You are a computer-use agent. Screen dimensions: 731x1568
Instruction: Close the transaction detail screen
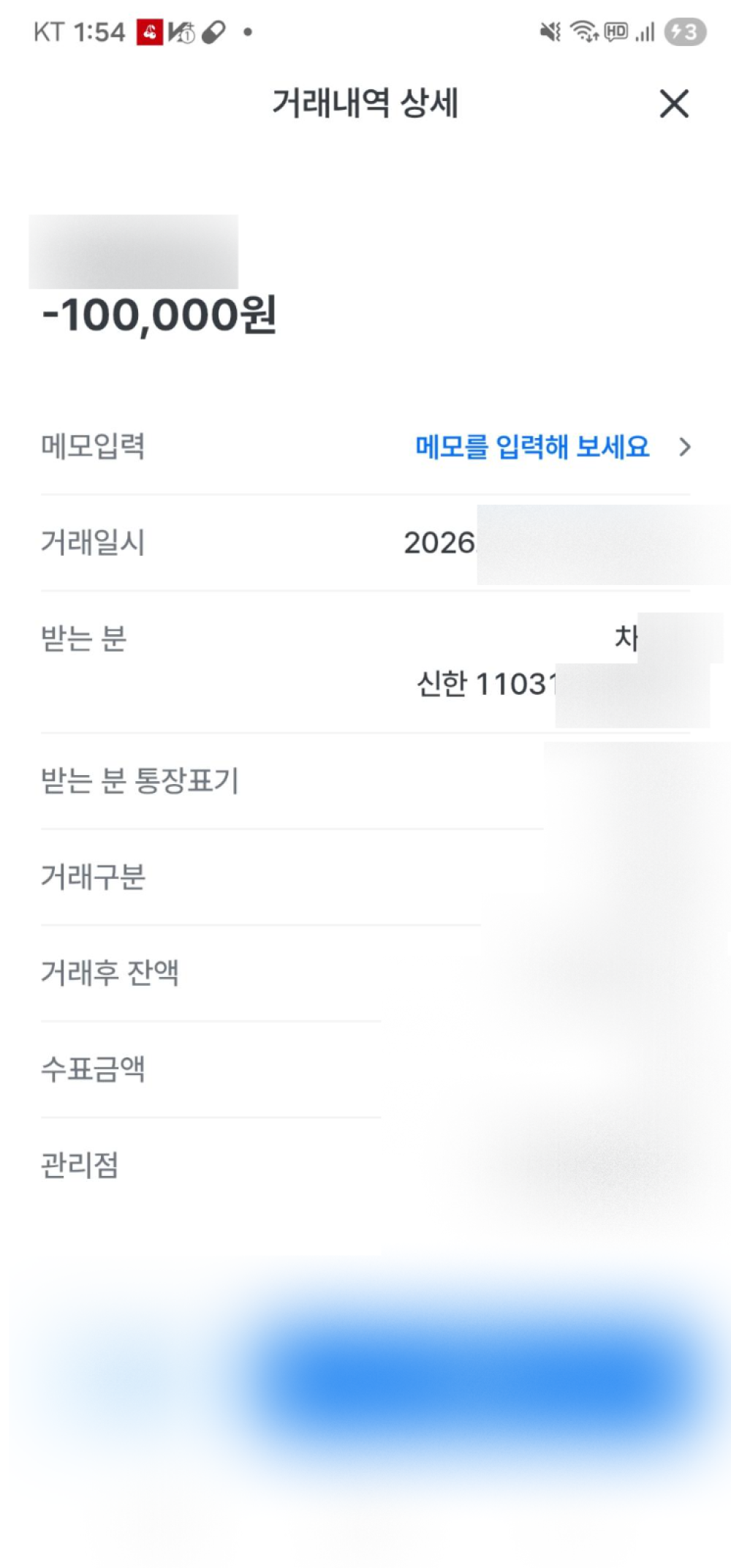(674, 103)
